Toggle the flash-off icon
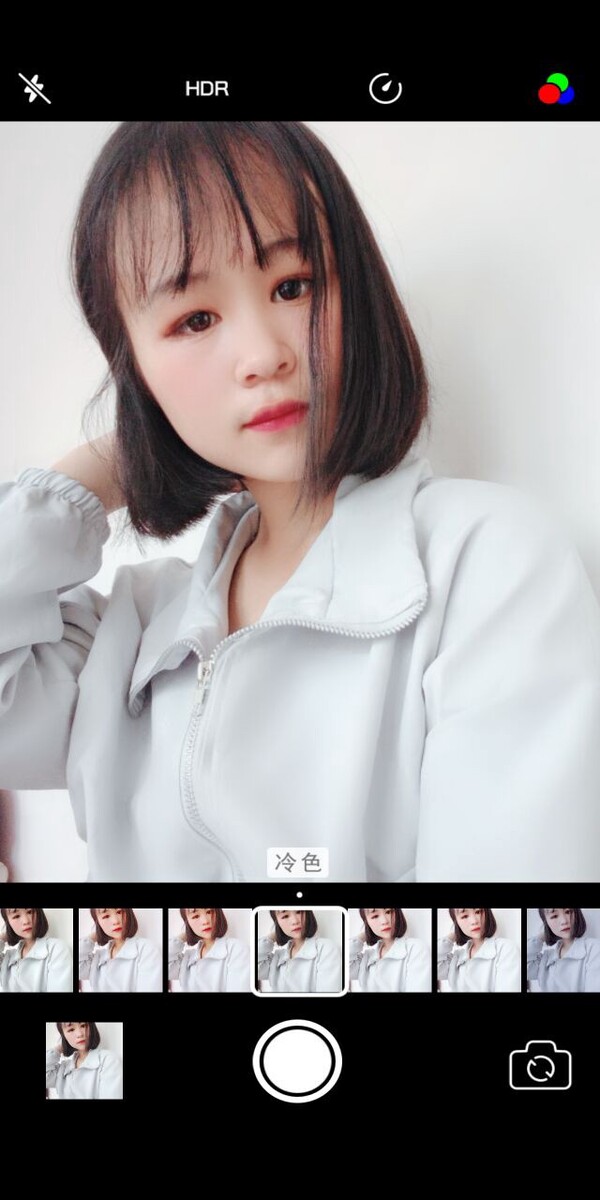This screenshot has width=600, height=1200. 34,88
